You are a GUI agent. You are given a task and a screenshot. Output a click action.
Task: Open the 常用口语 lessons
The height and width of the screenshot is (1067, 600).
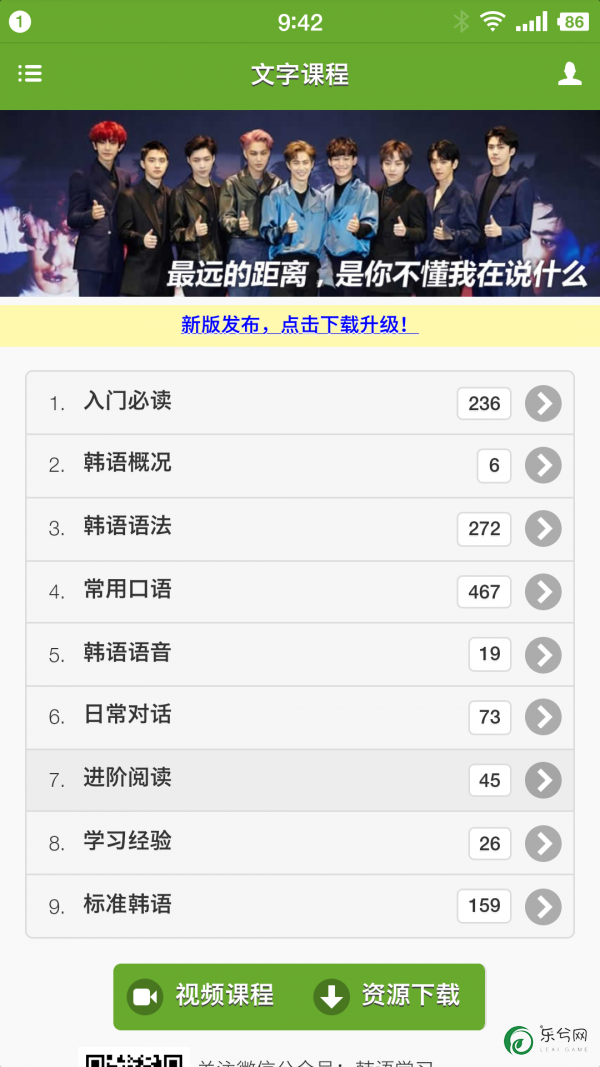click(300, 591)
